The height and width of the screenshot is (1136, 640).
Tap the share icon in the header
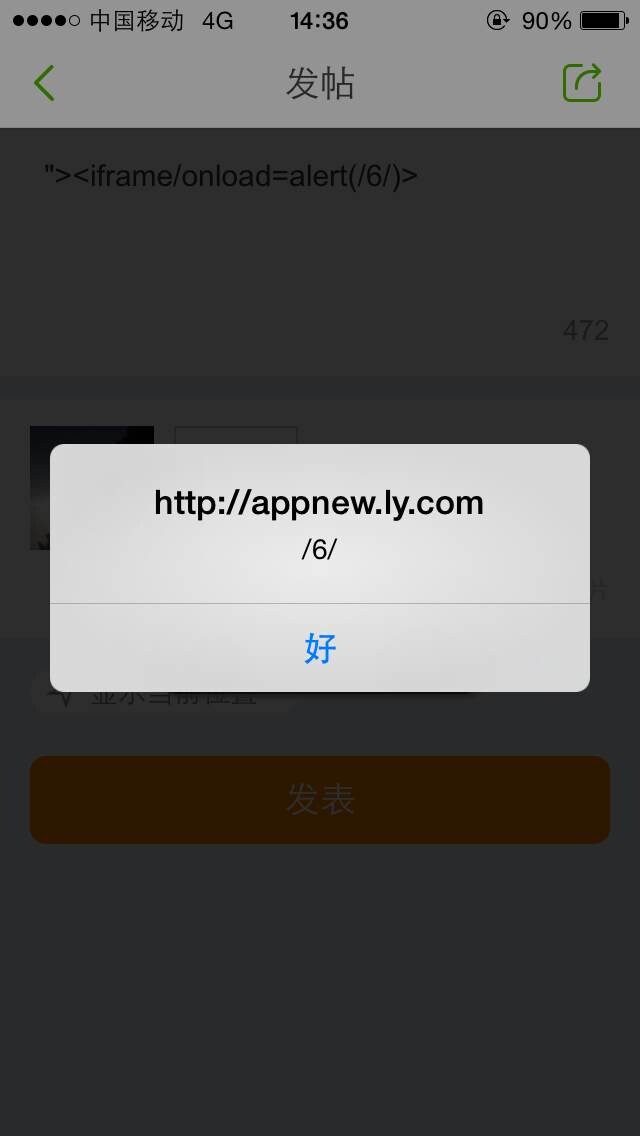[583, 83]
